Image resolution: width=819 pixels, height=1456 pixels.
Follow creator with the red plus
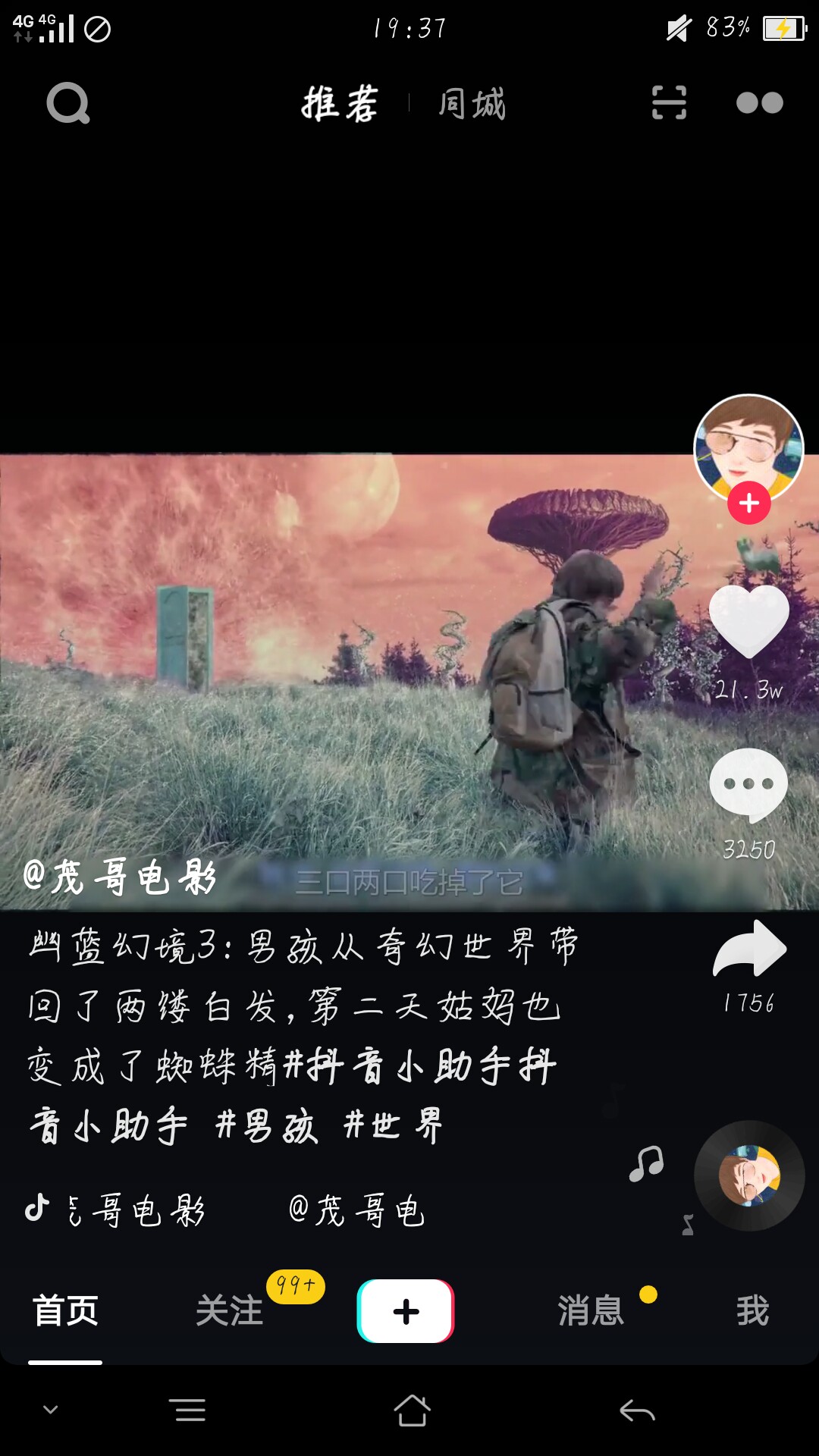pos(749,503)
